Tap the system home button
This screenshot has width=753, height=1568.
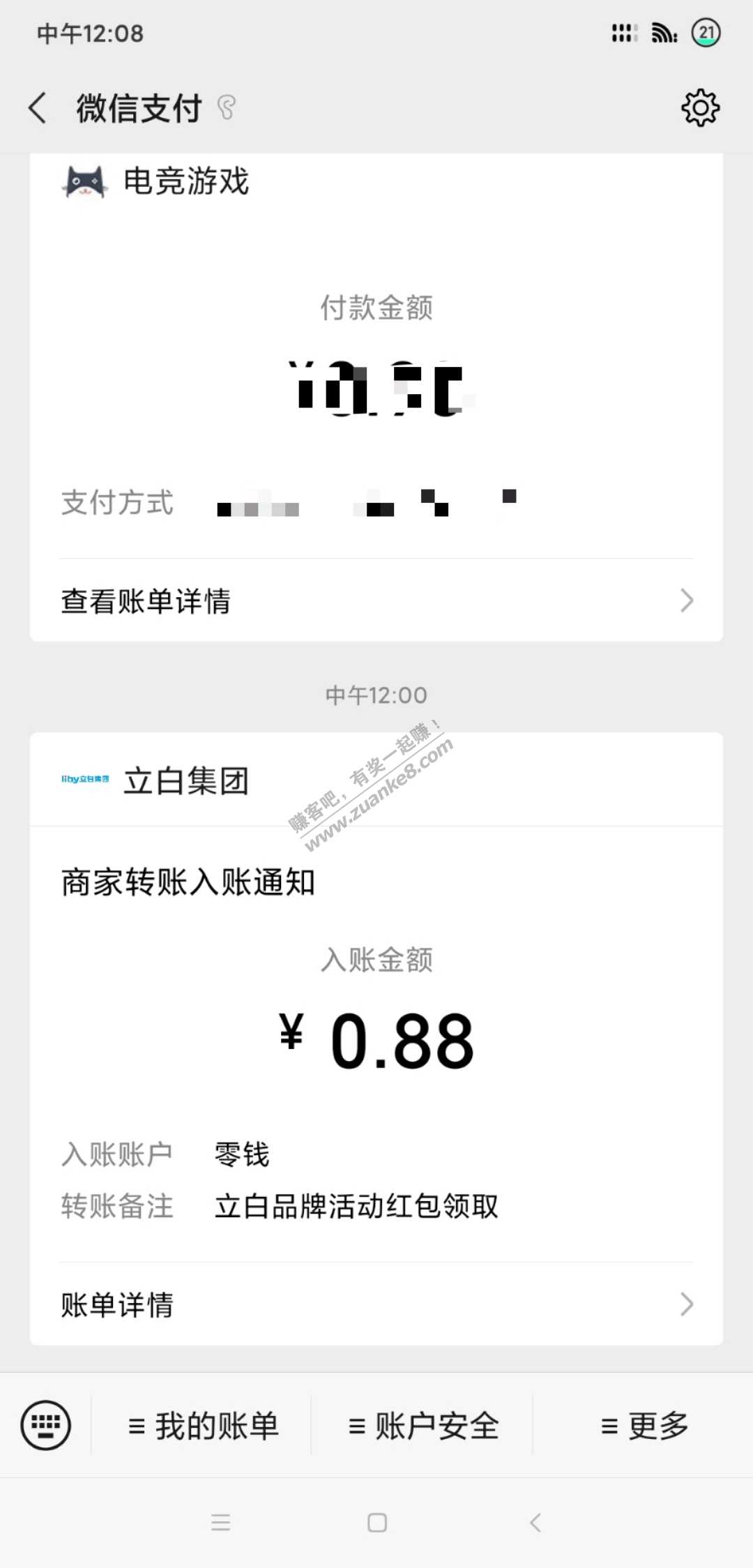(377, 1523)
